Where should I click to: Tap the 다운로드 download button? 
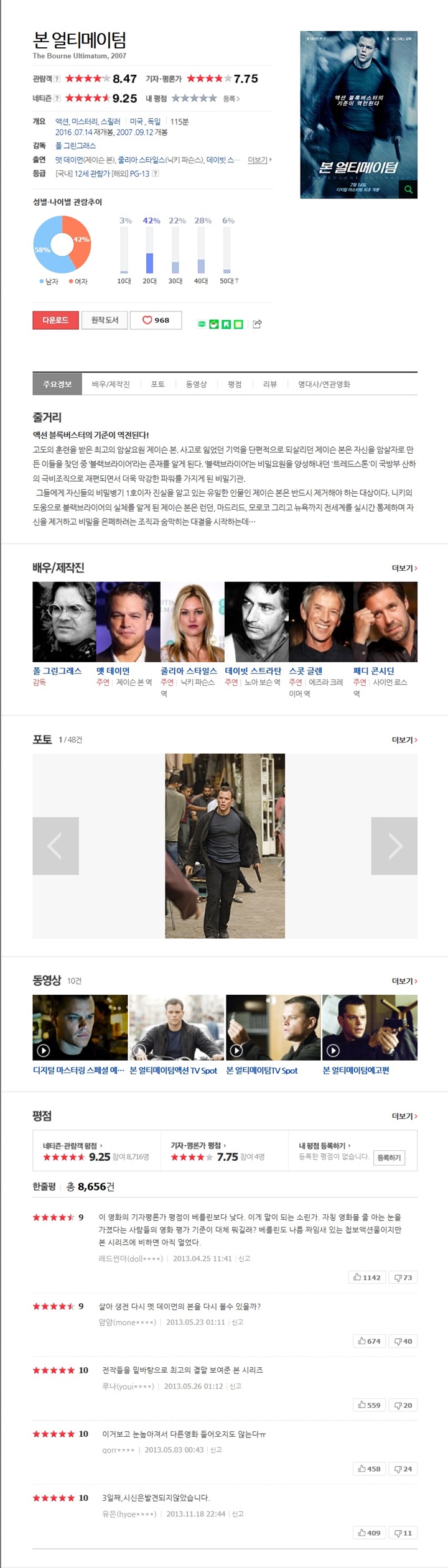[55, 320]
